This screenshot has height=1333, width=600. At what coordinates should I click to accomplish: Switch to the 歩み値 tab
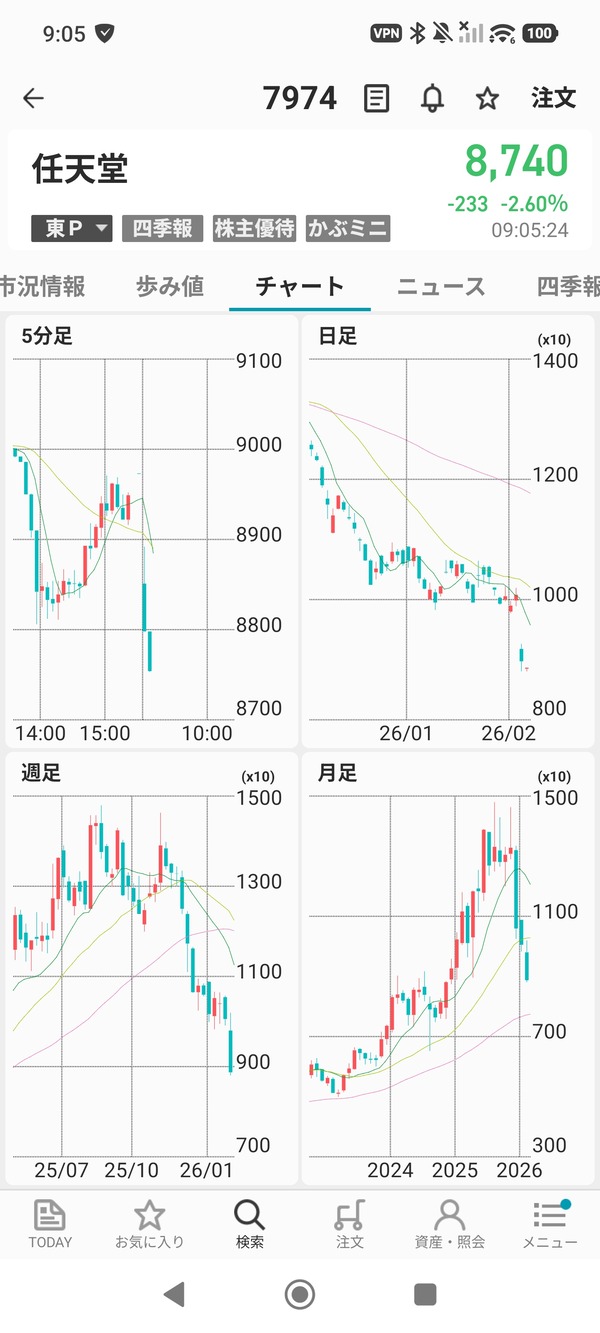coord(170,287)
